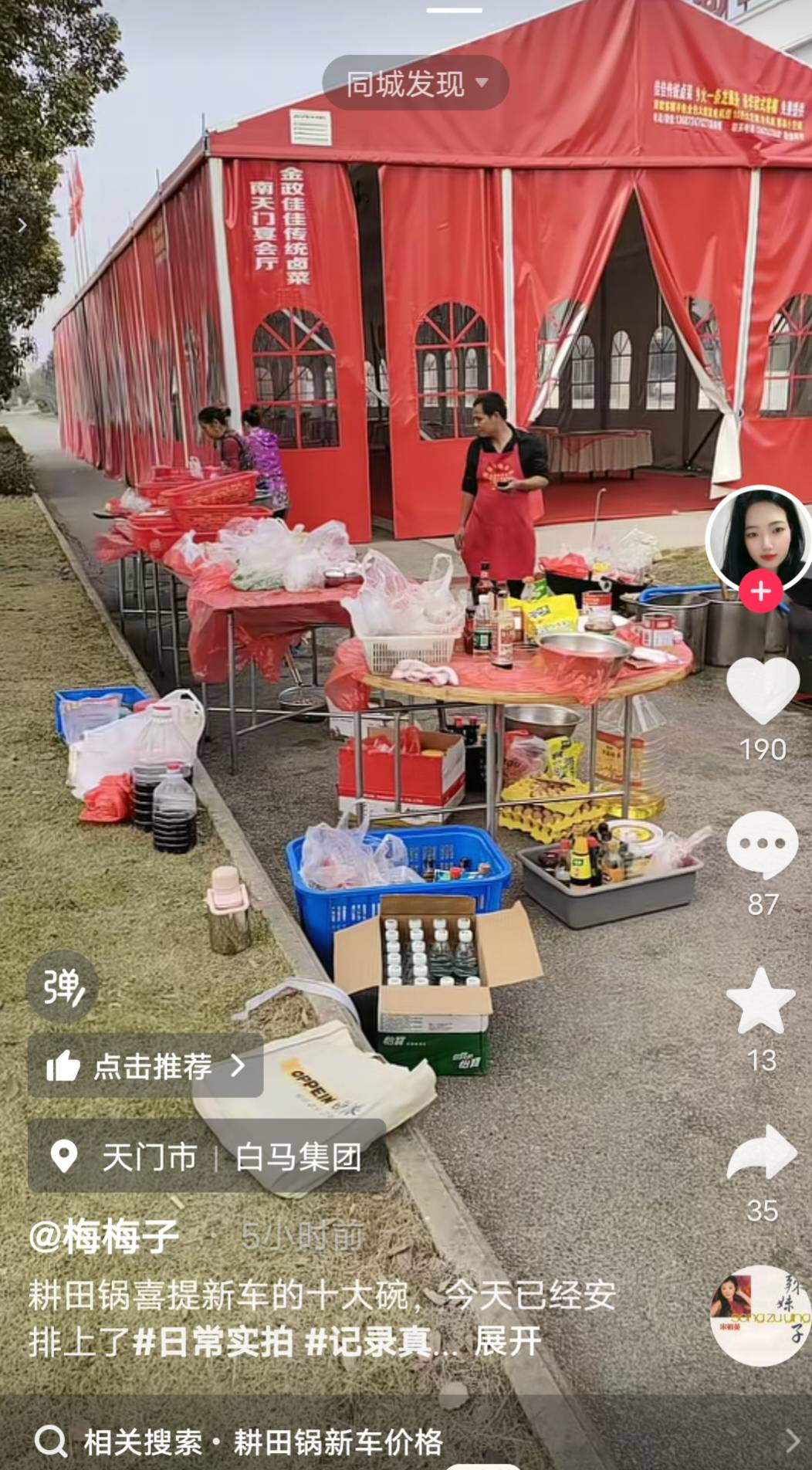Share this video
812x1470 pixels.
[x=762, y=1153]
